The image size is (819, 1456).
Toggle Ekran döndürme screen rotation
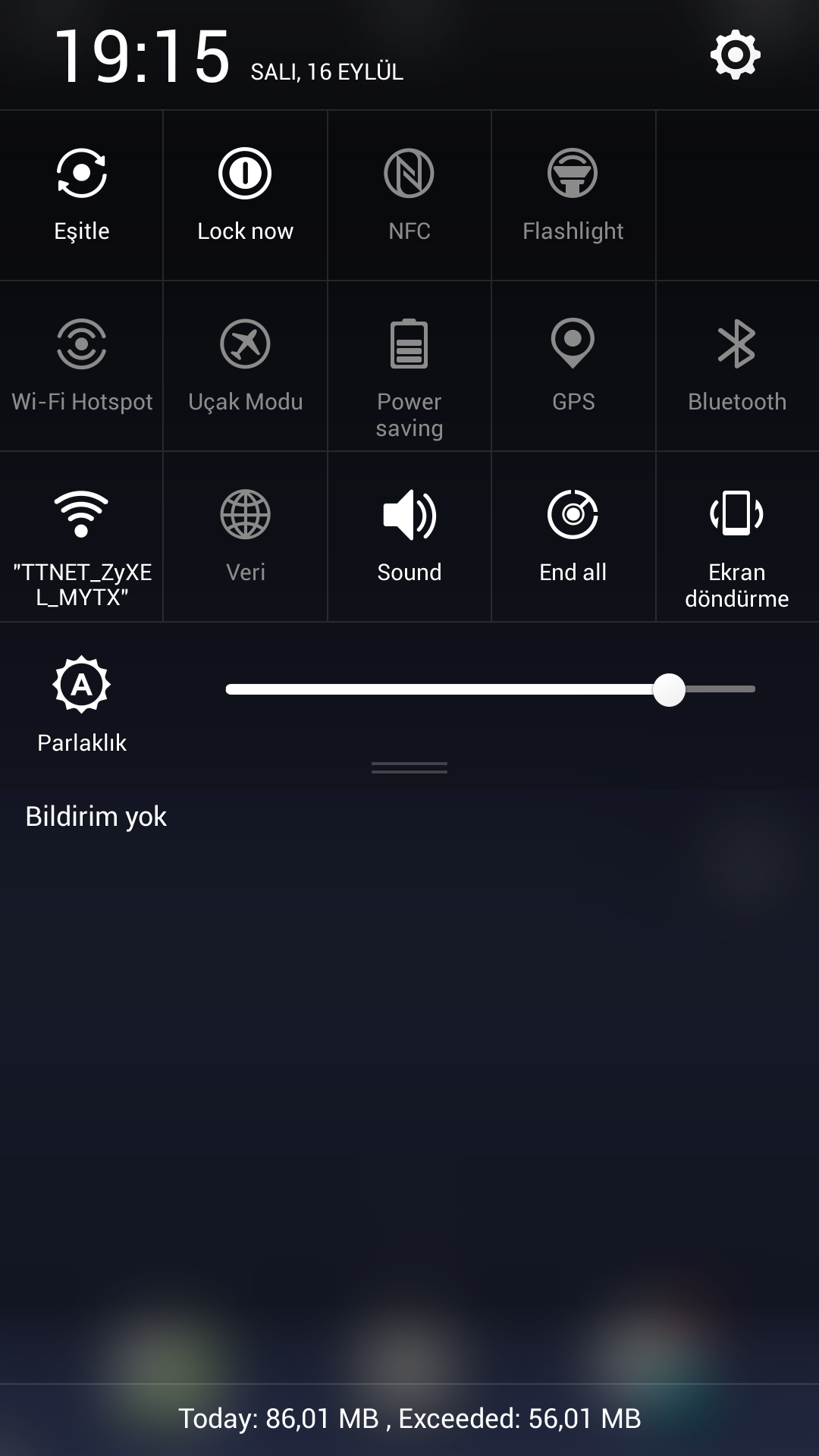tap(737, 537)
